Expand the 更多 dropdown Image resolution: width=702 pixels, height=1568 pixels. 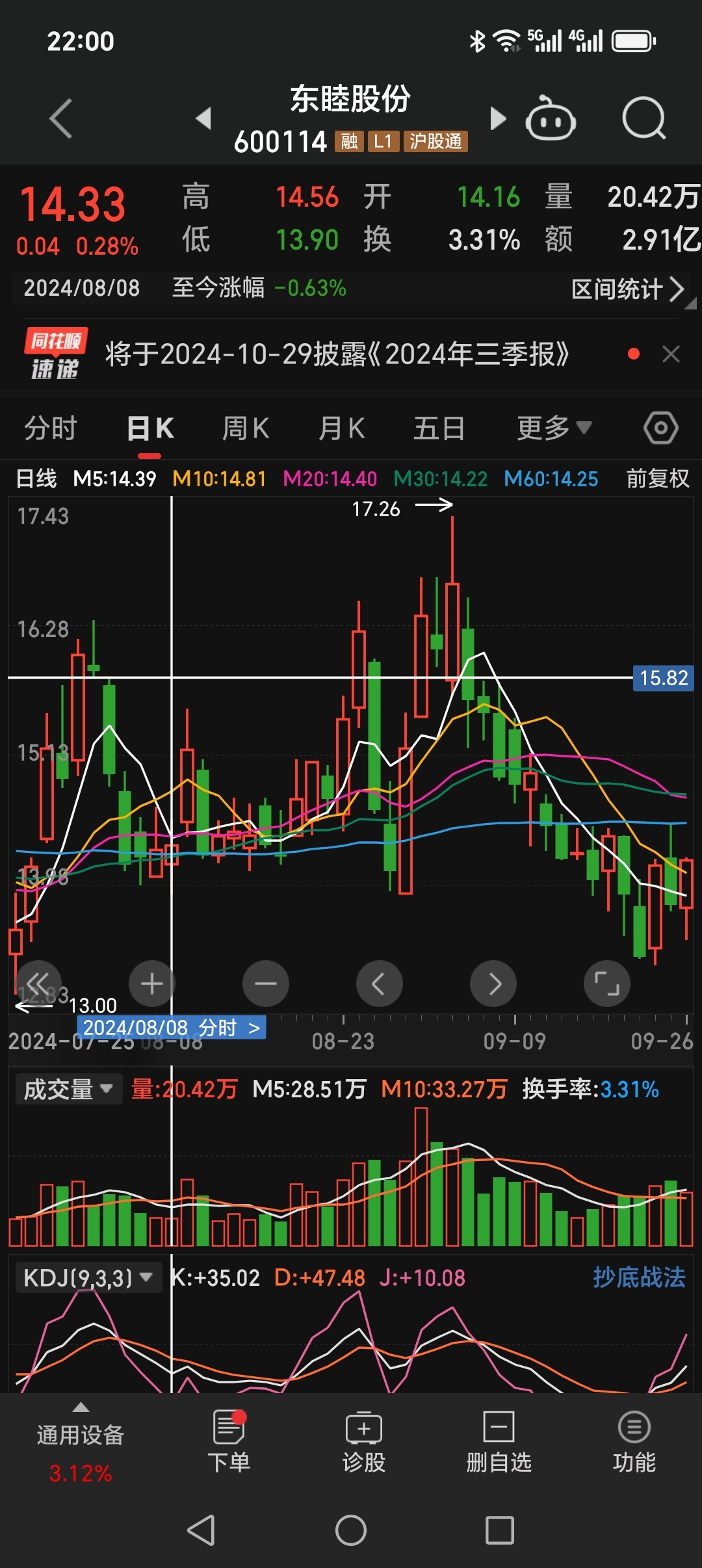click(554, 428)
